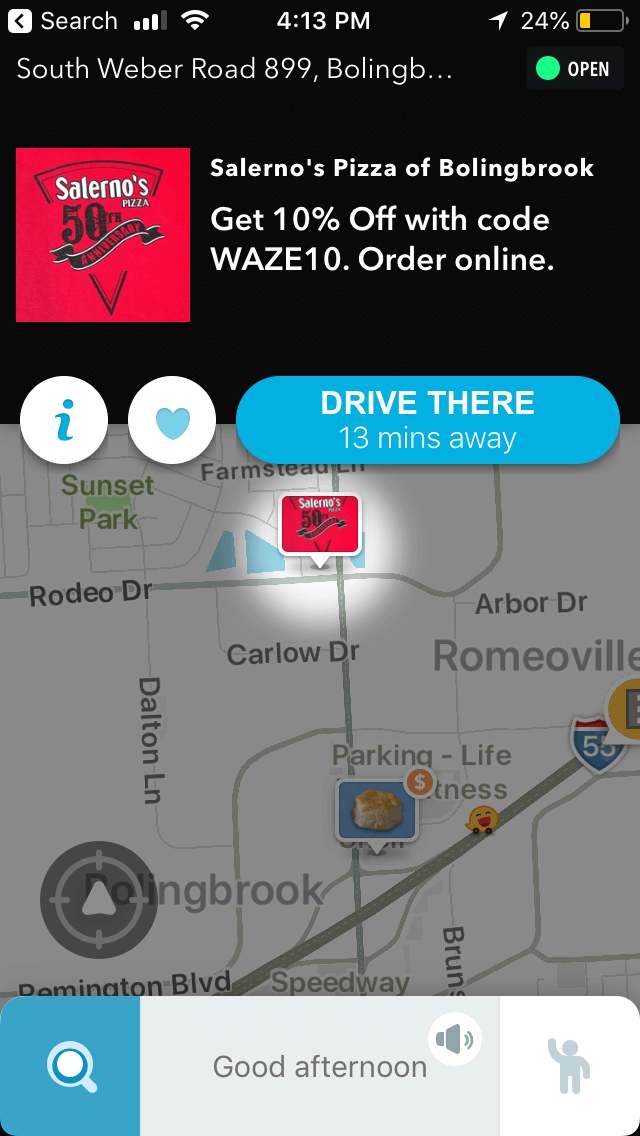Toggle the sound speaker icon

point(455,1040)
